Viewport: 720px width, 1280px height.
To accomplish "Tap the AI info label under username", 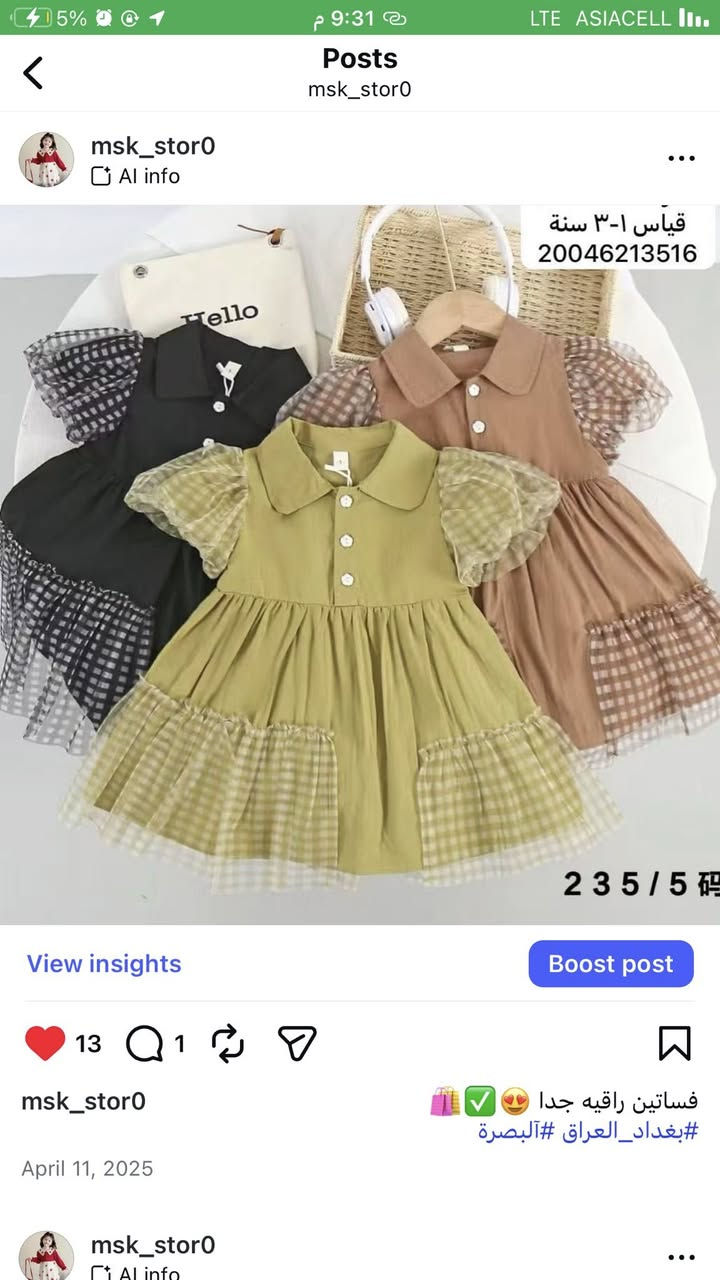I will coord(136,176).
